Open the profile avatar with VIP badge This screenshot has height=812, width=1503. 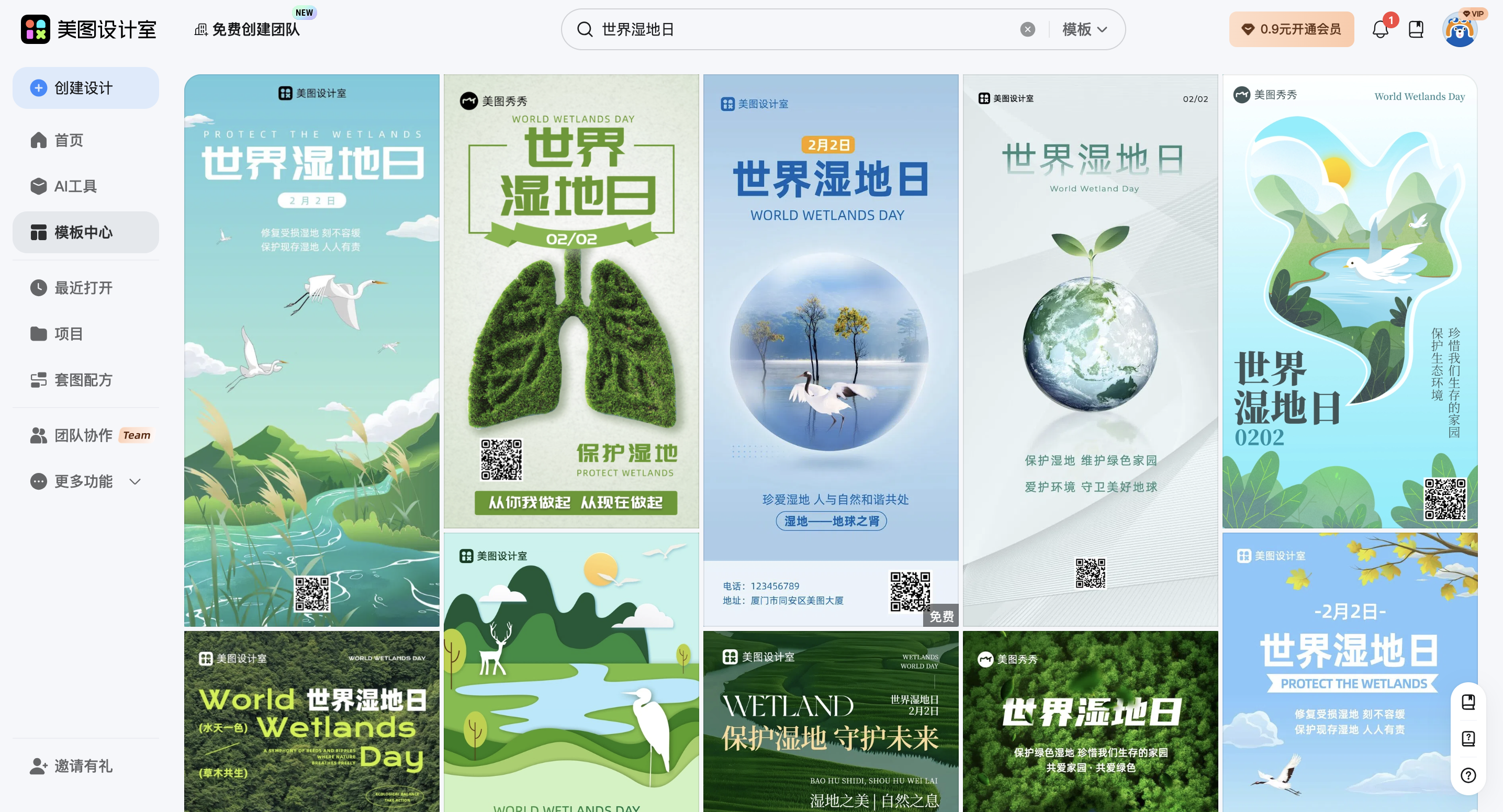pos(1459,30)
